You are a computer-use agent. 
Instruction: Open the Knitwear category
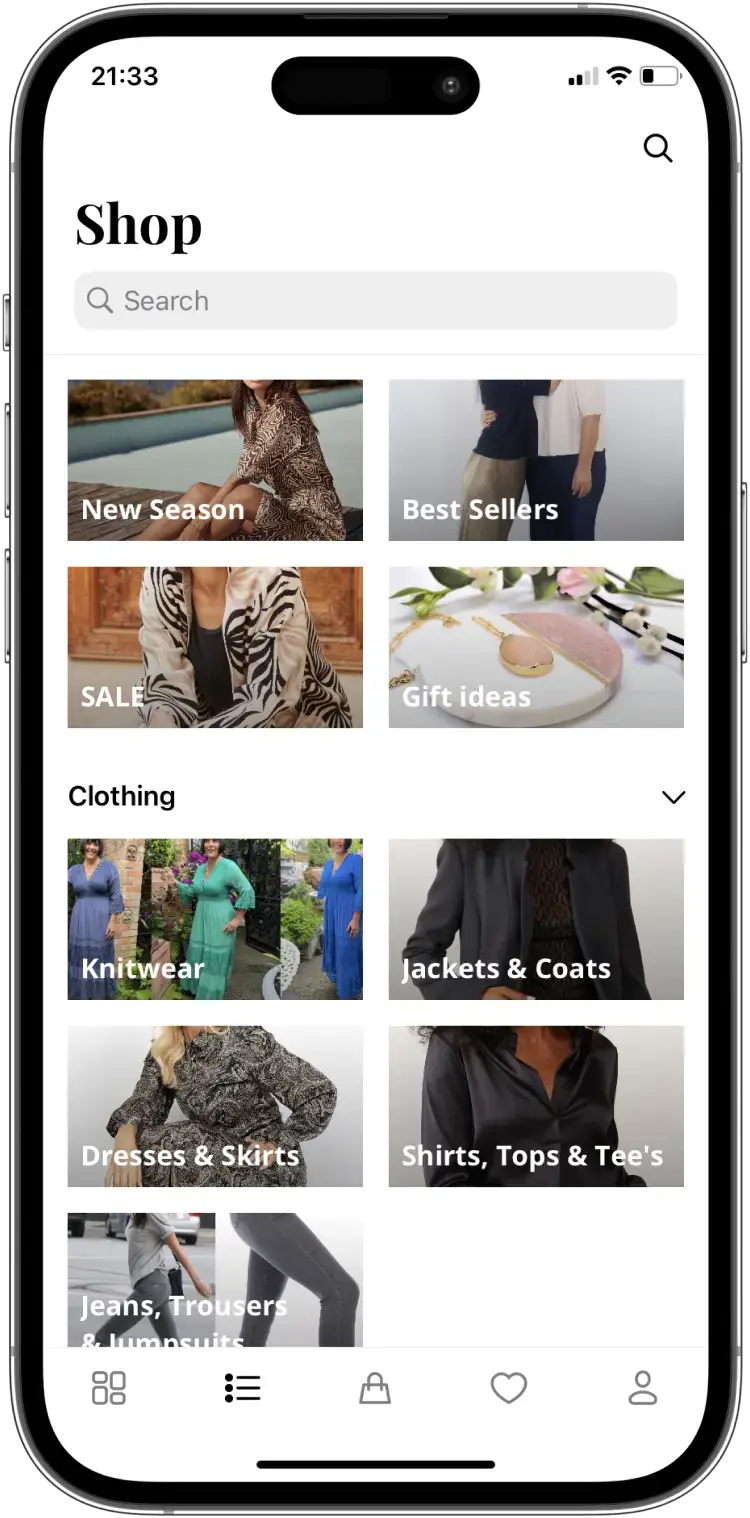pyautogui.click(x=215, y=919)
